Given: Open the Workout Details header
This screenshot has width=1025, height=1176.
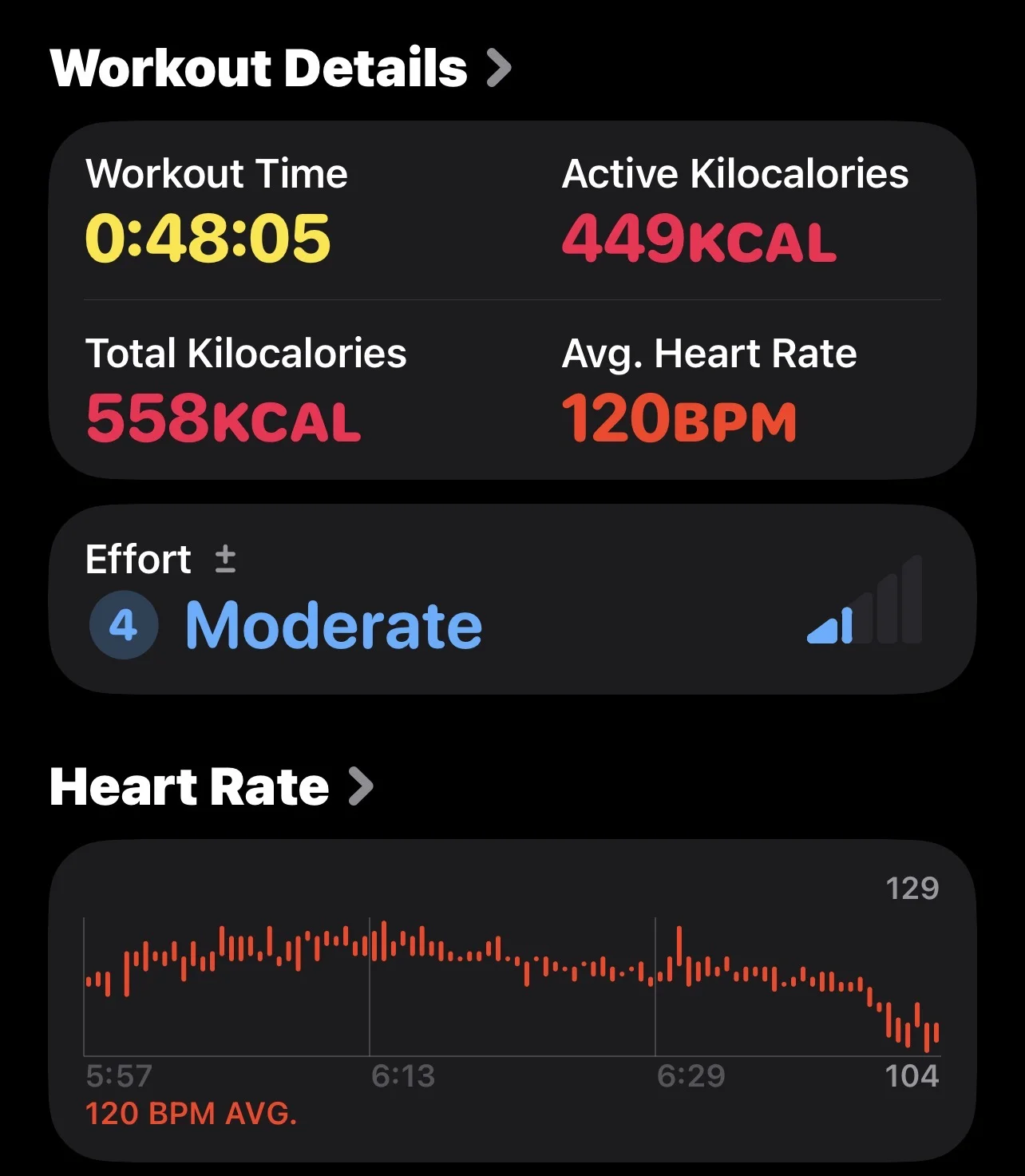Looking at the screenshot, I should coord(280,68).
